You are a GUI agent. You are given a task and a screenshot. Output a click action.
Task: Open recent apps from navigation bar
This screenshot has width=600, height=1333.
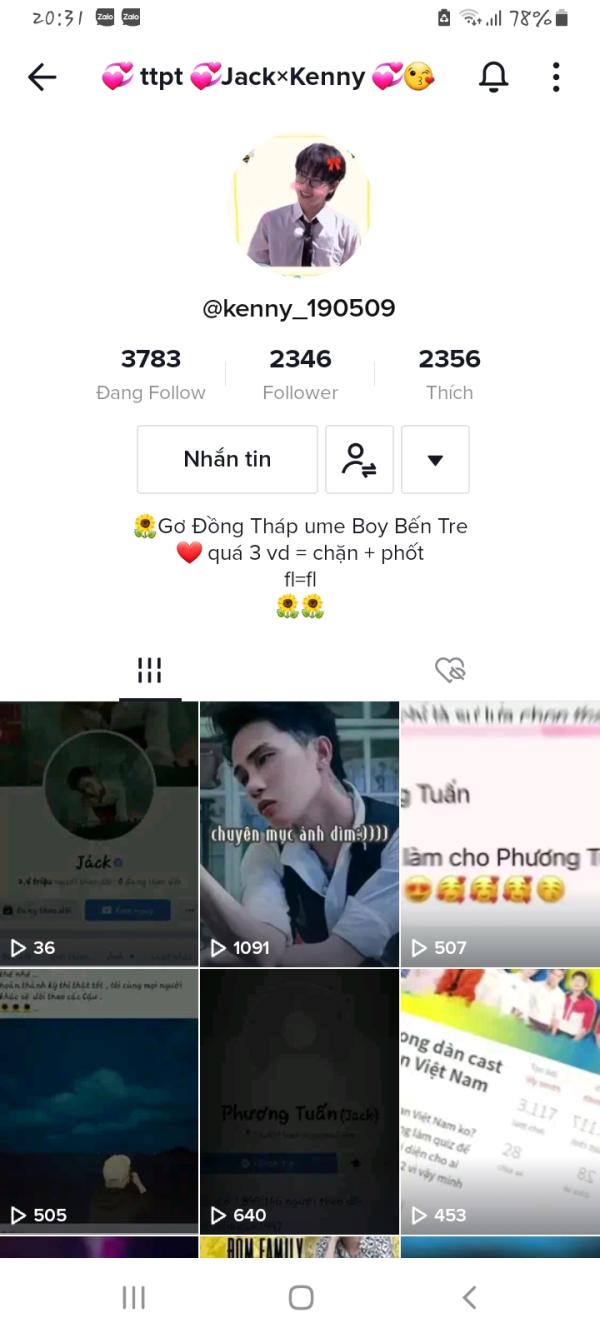point(133,1297)
